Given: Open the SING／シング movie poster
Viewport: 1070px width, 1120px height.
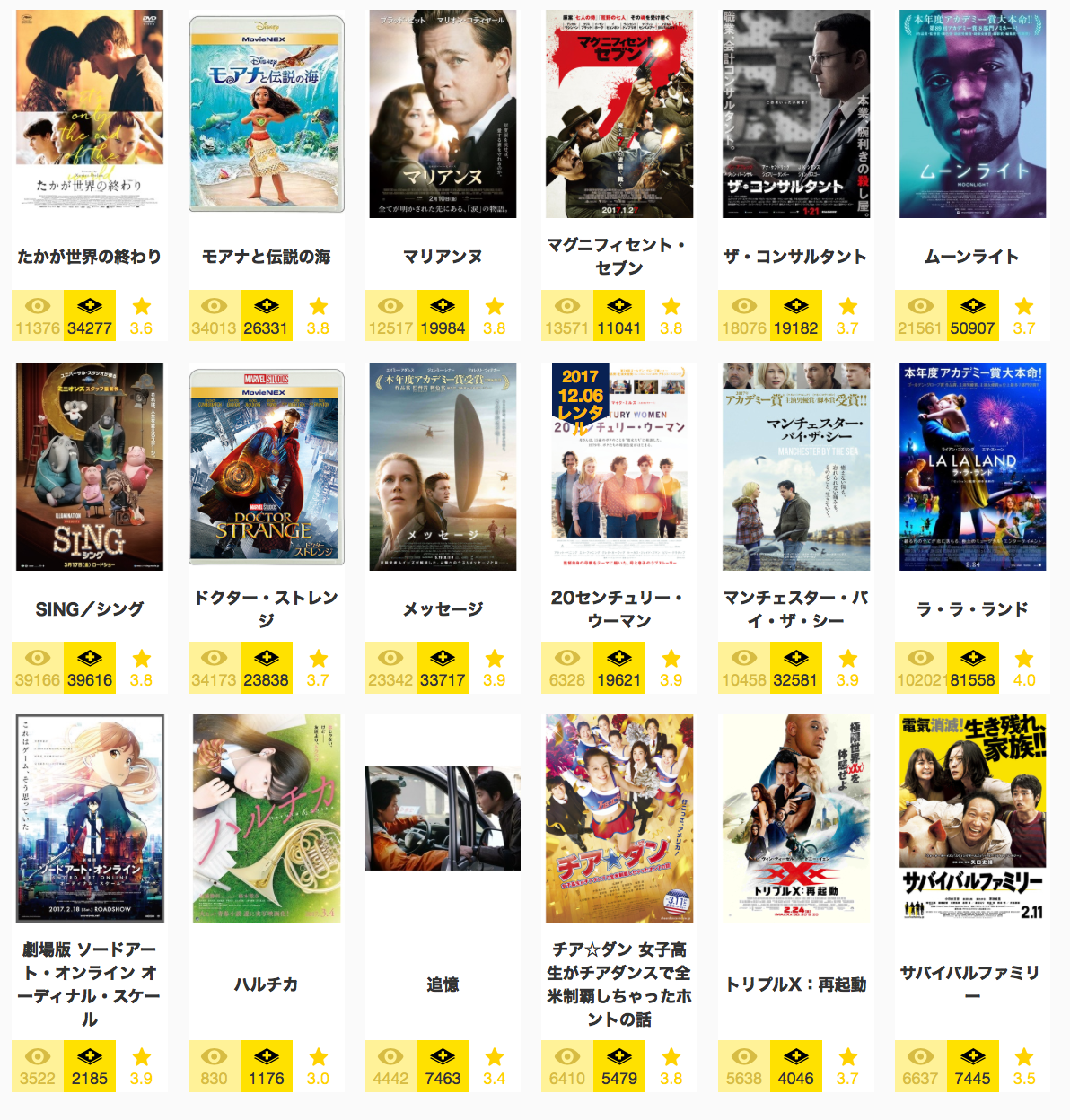Looking at the screenshot, I should click(x=89, y=467).
